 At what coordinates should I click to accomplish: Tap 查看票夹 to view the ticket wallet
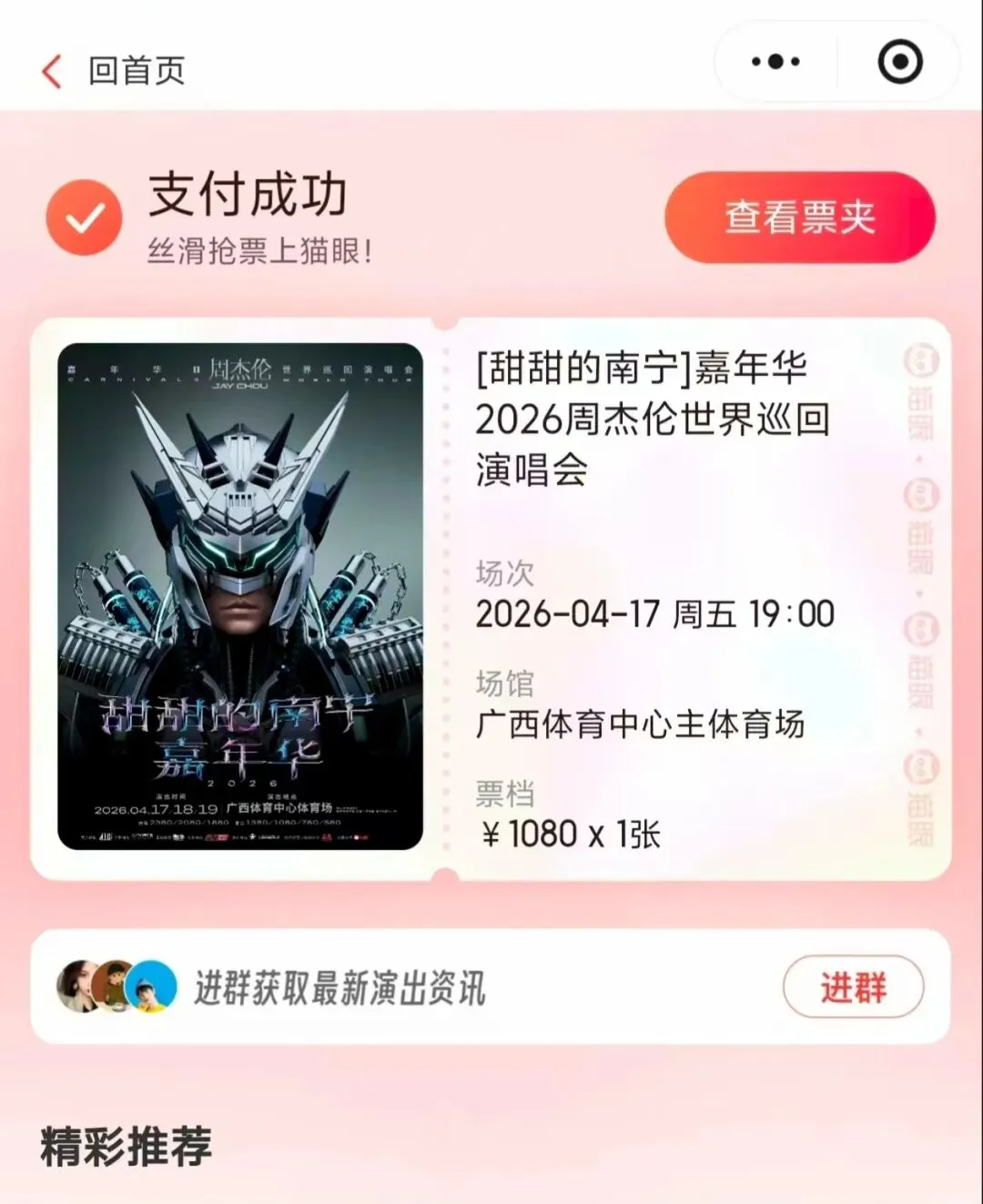point(800,218)
